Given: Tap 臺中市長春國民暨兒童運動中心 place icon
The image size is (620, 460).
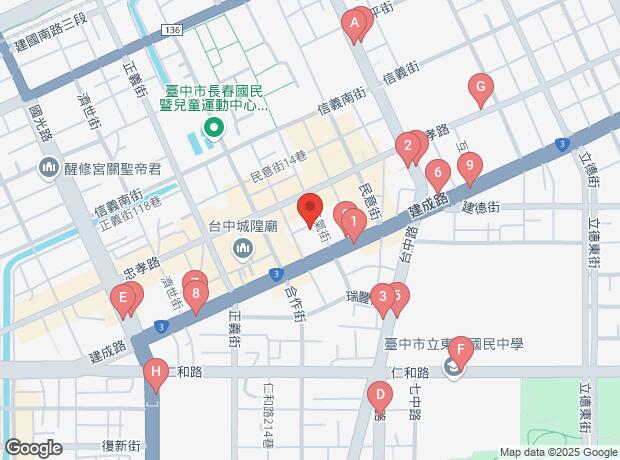Looking at the screenshot, I should (x=213, y=127).
